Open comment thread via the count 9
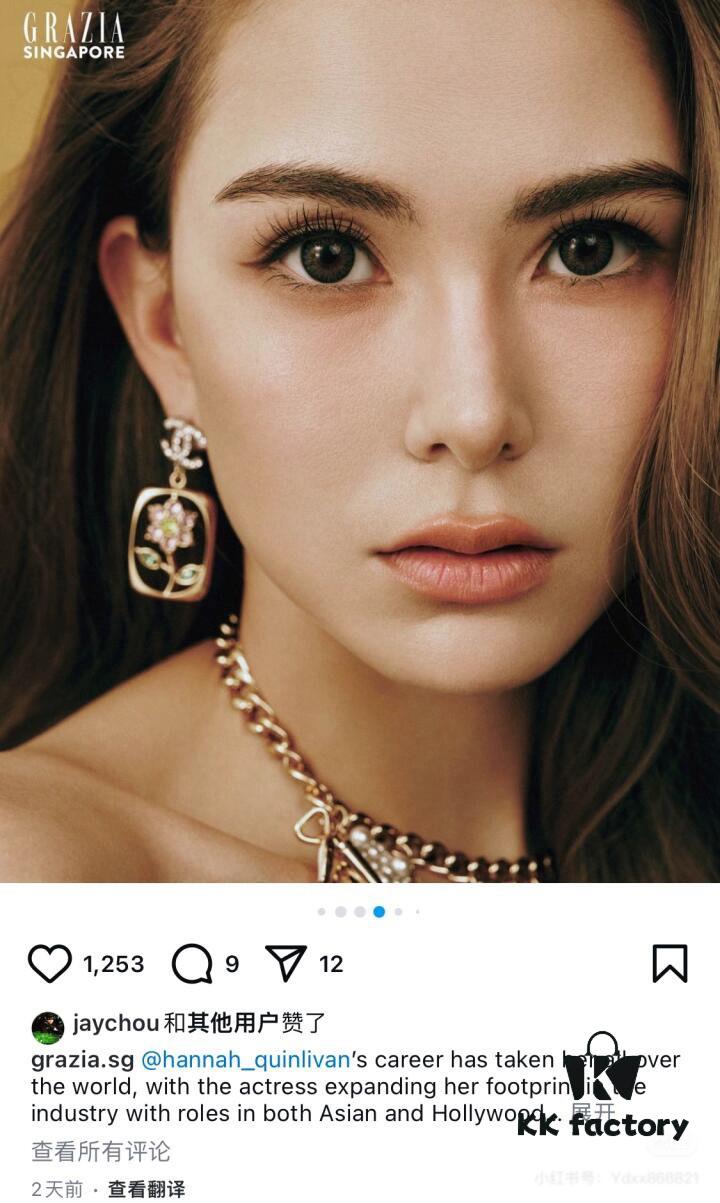 coord(231,963)
